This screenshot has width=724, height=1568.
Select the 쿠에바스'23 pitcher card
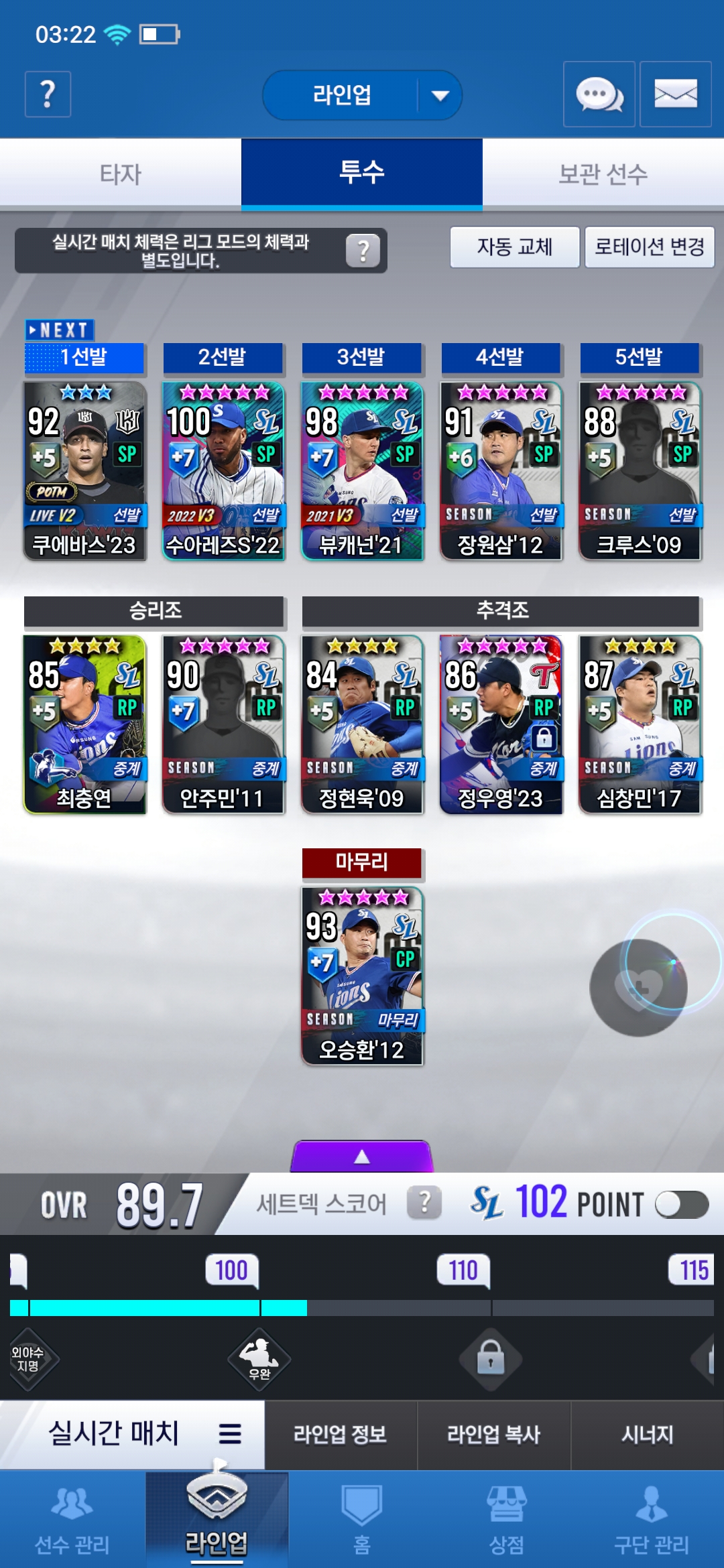pyautogui.click(x=84, y=470)
